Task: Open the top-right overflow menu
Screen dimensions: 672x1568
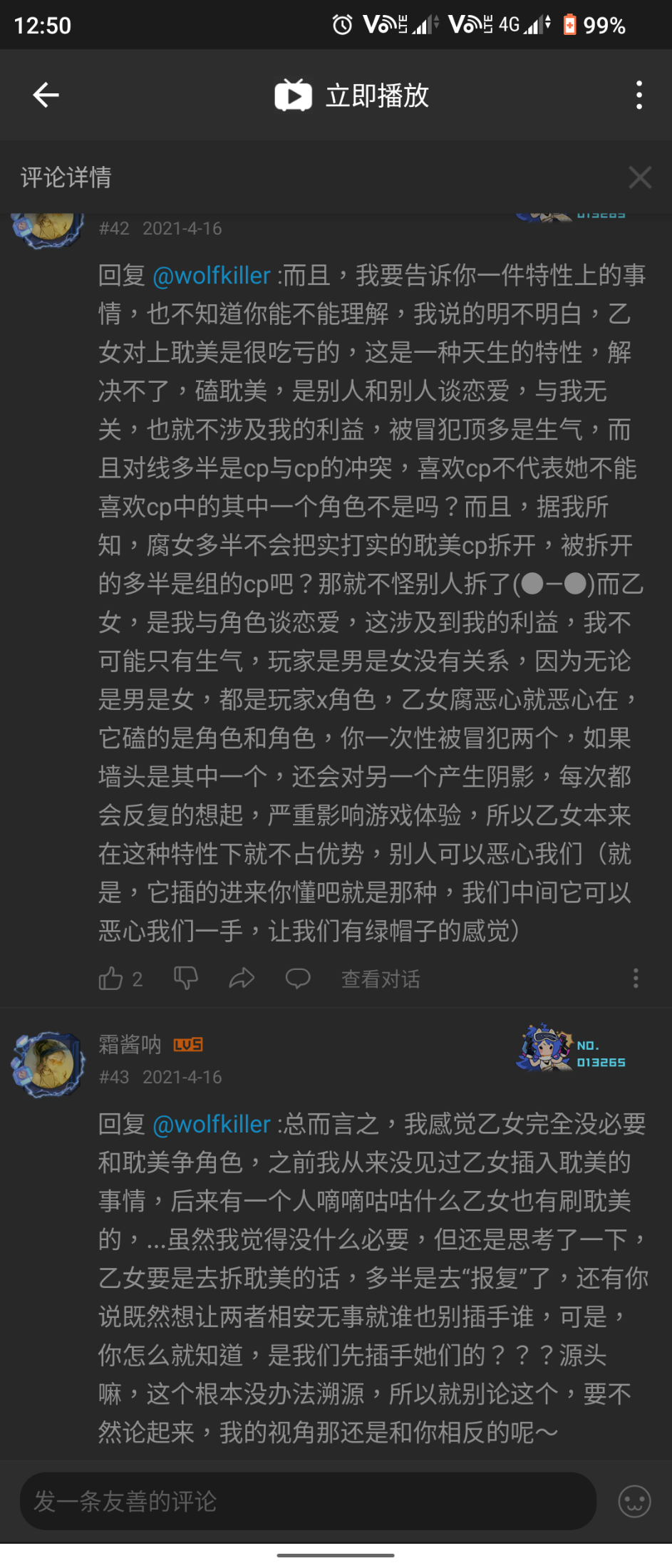Action: point(639,95)
